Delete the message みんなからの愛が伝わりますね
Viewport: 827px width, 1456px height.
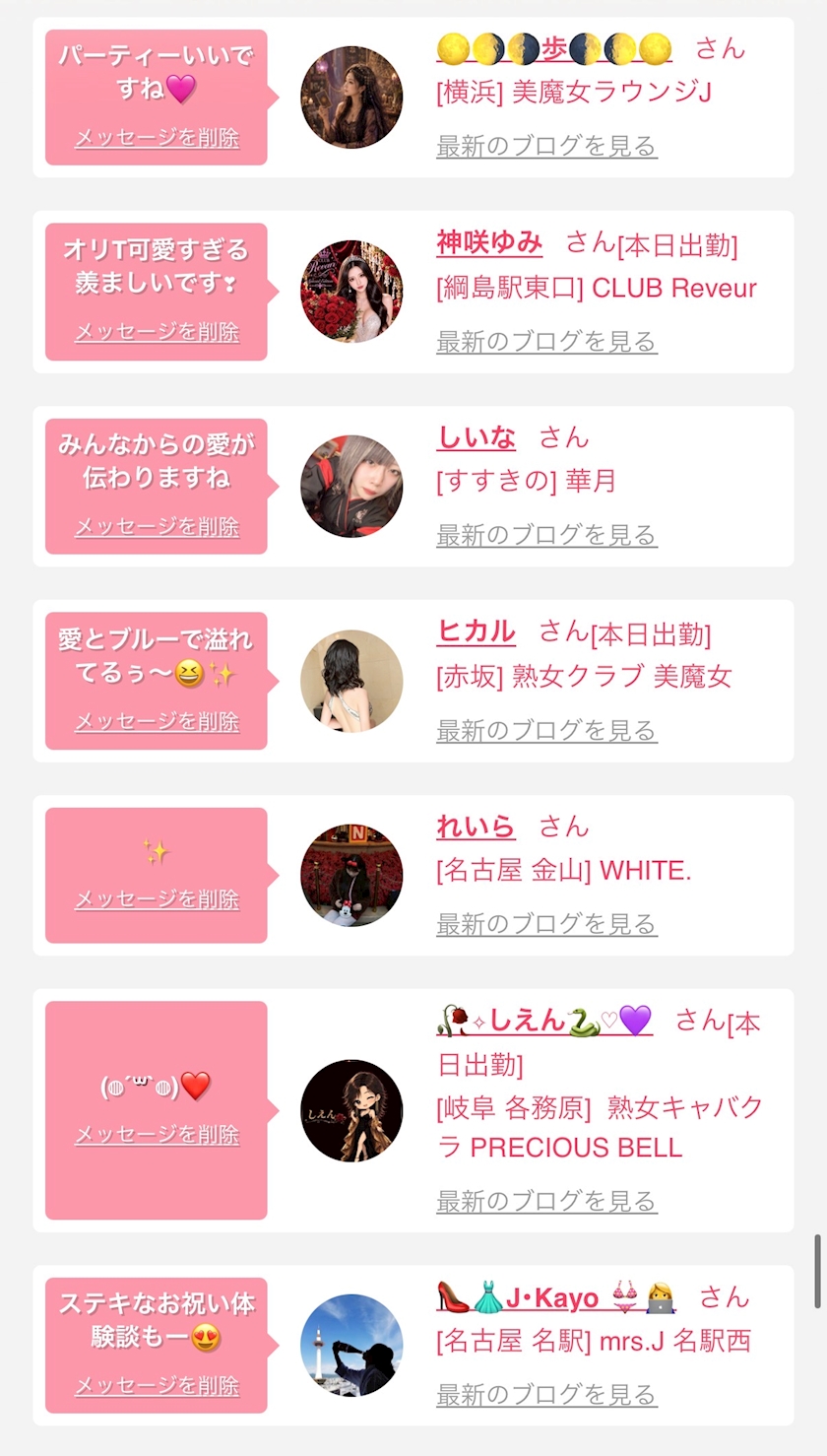click(157, 526)
